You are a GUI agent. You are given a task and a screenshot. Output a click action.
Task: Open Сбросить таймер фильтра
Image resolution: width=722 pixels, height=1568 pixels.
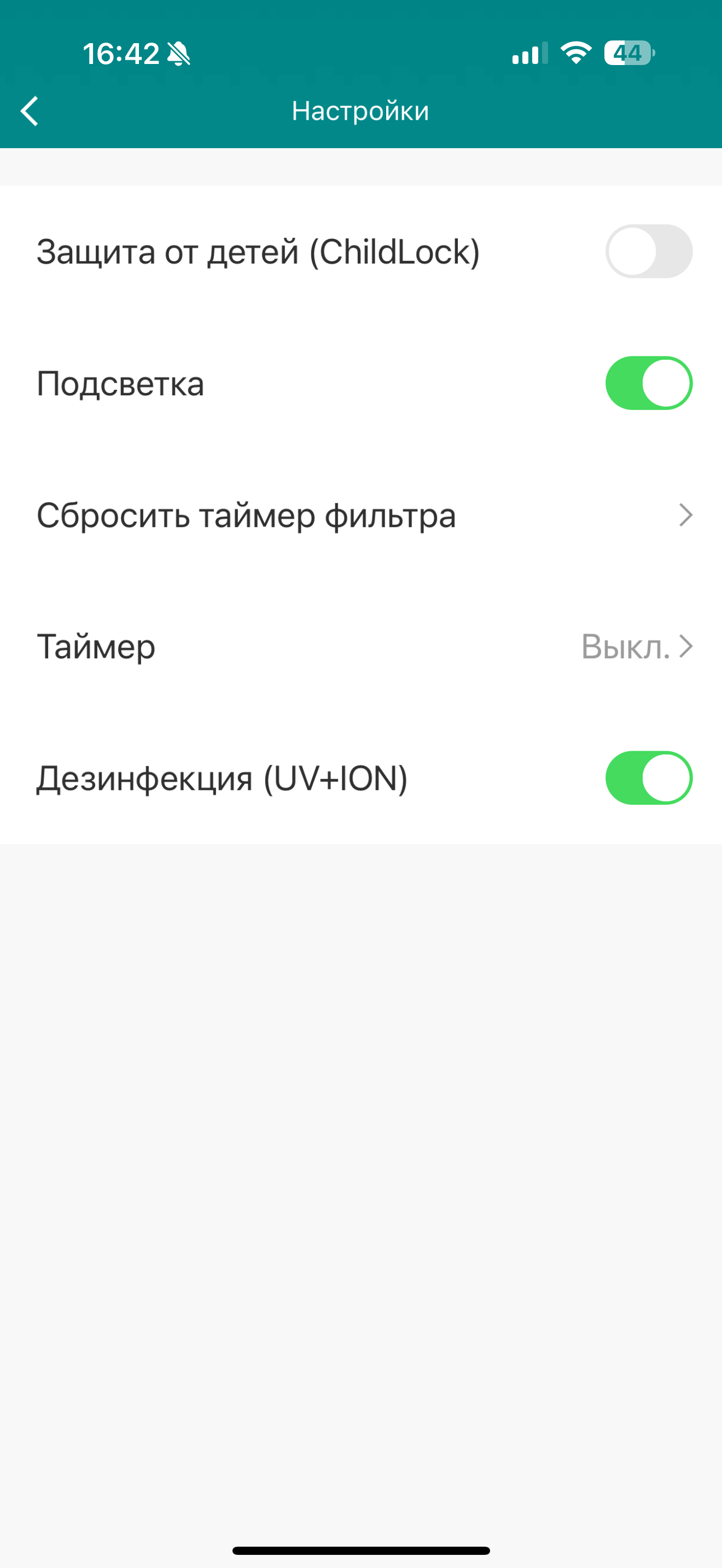click(361, 515)
